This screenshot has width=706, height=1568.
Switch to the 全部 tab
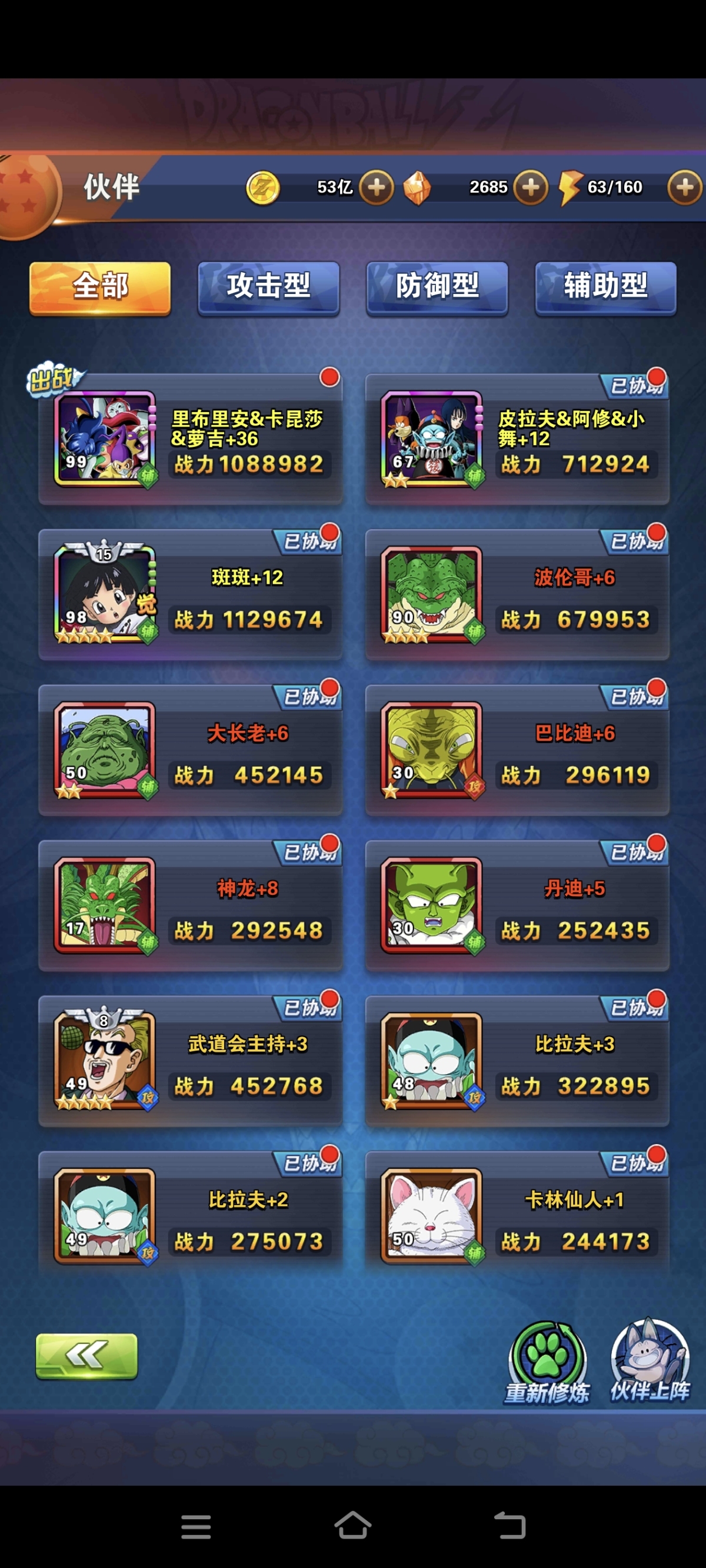click(100, 287)
